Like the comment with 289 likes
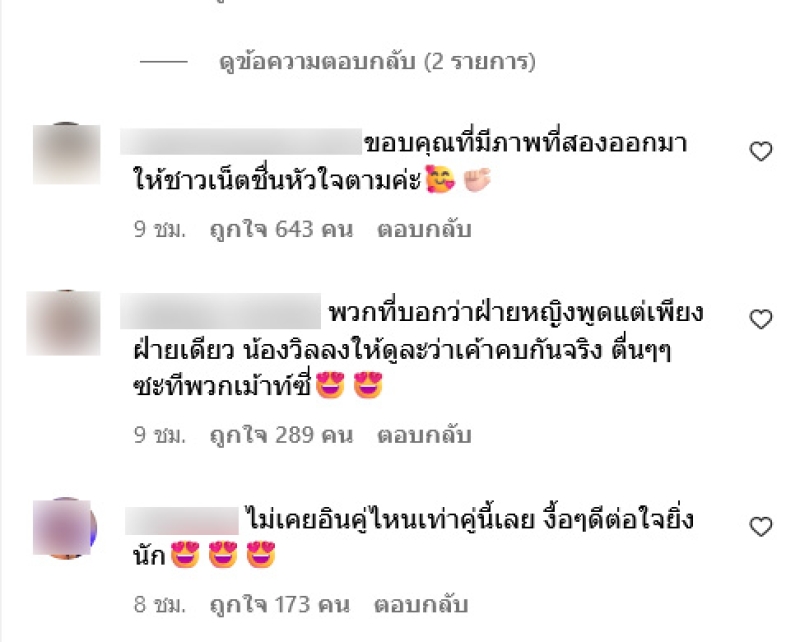800x642 pixels. [x=761, y=319]
